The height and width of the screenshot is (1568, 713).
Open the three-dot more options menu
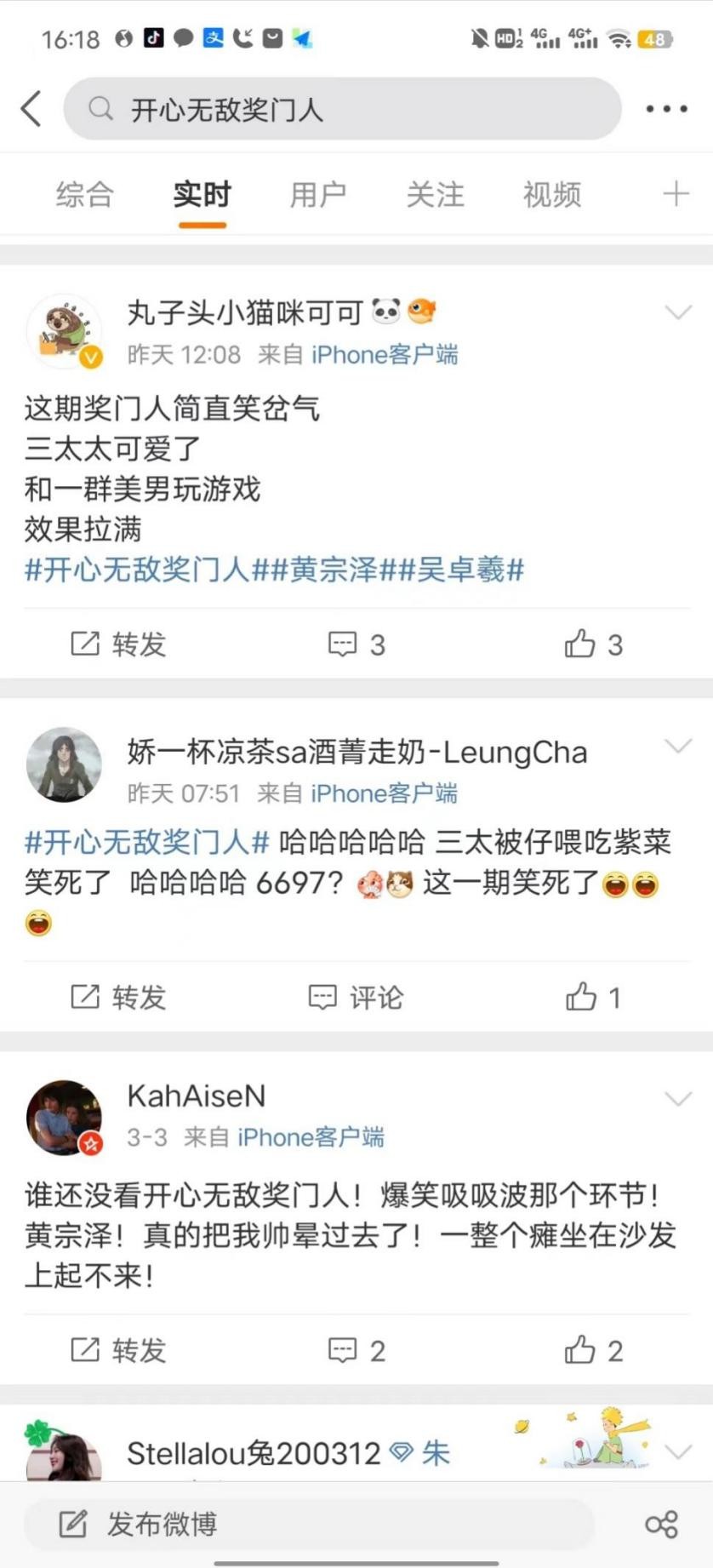666,108
